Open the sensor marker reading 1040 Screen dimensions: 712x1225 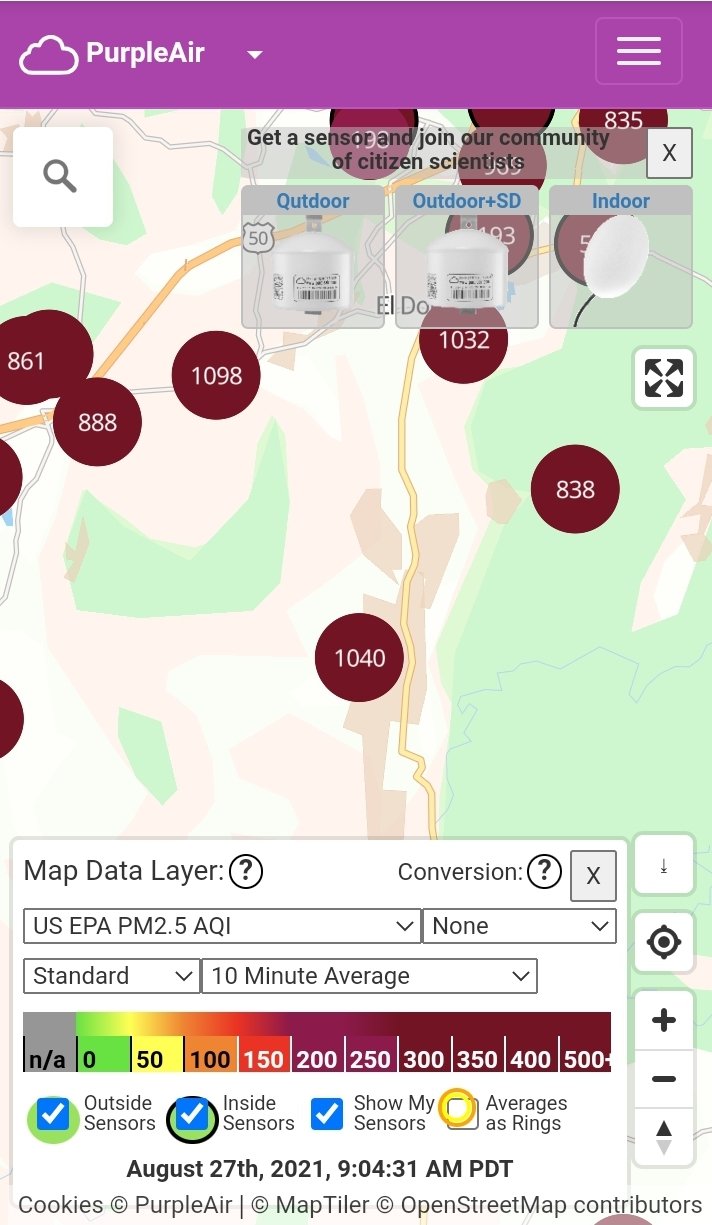(359, 658)
